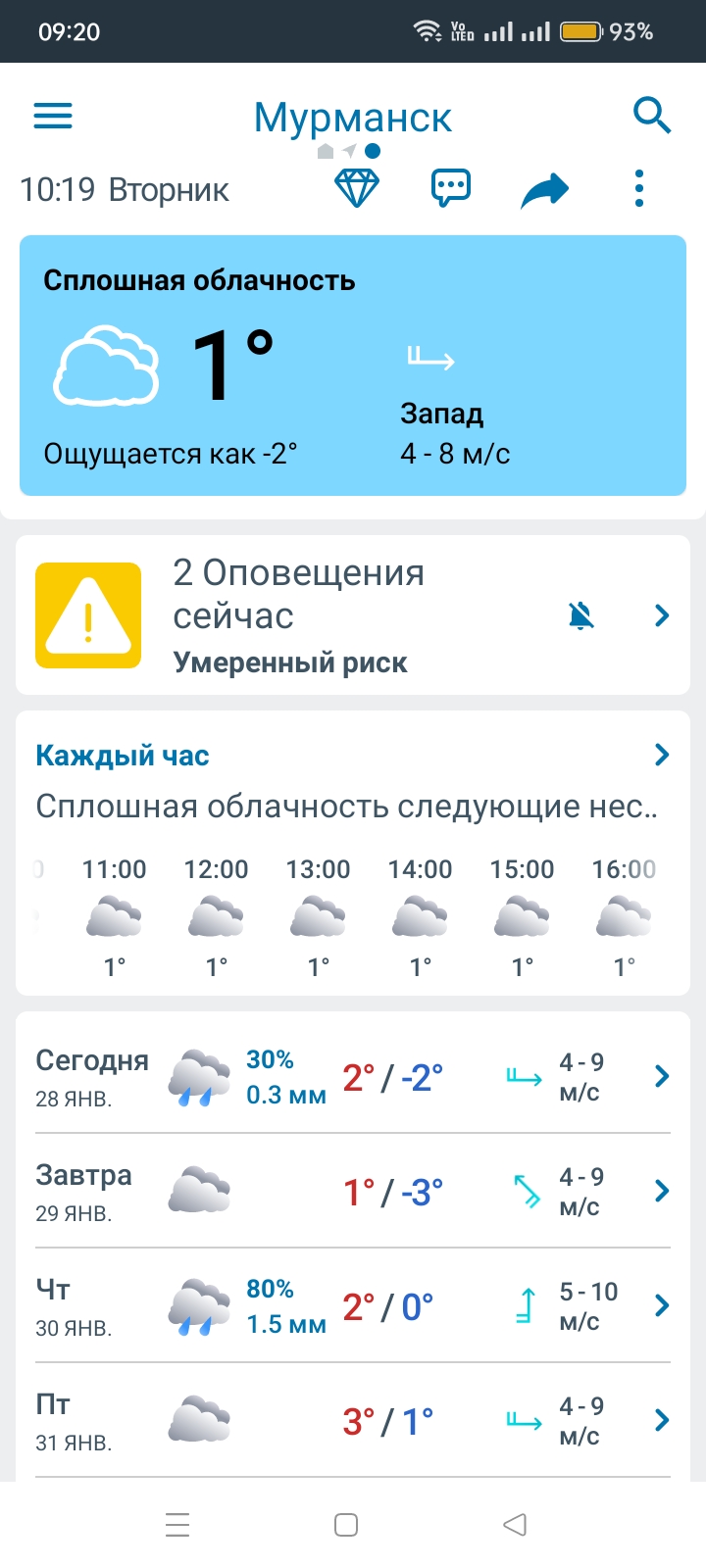Image resolution: width=706 pixels, height=1568 pixels.
Task: Toggle the alert notifications bell
Action: [581, 615]
